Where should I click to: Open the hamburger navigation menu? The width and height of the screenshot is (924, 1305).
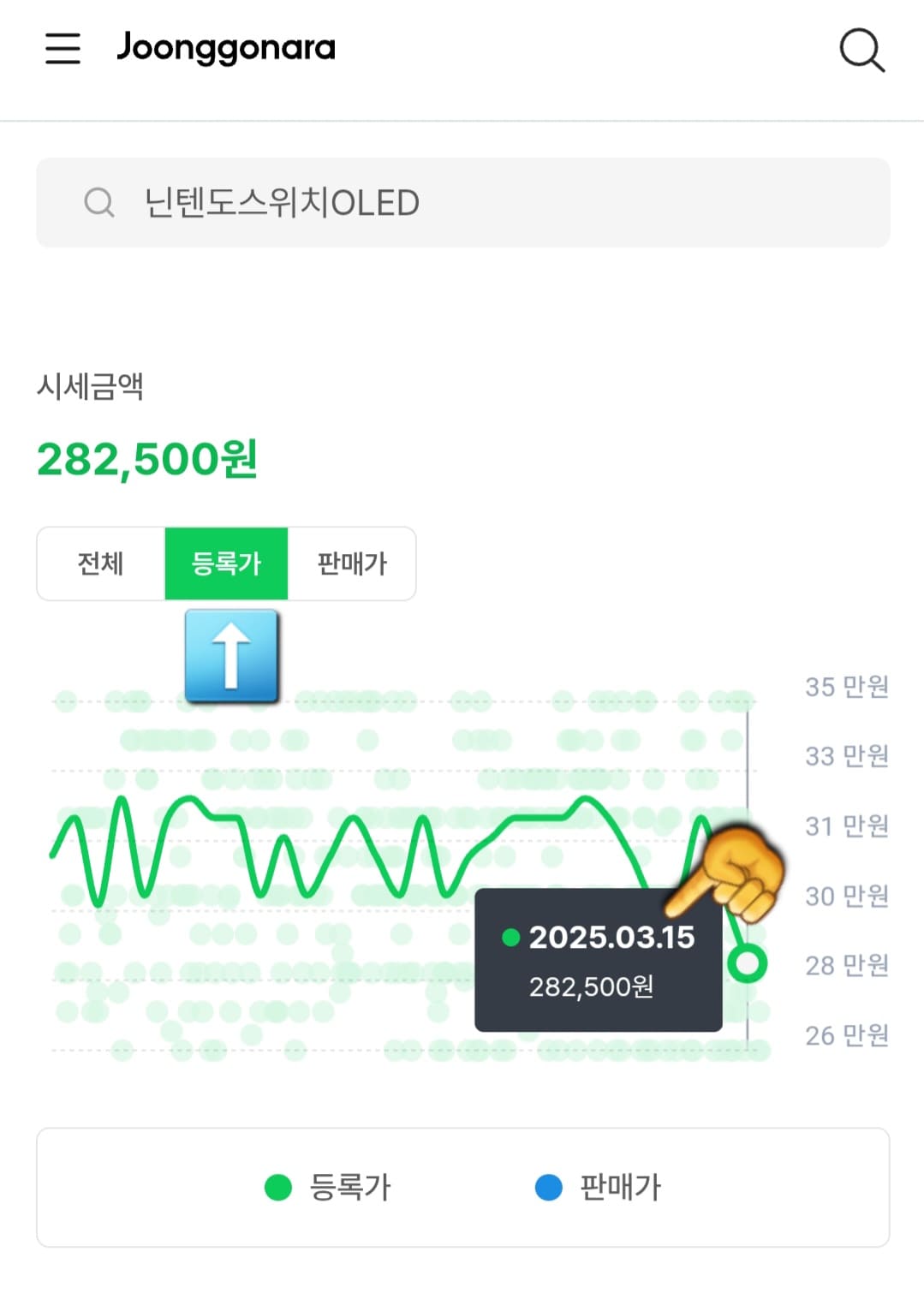[62, 50]
